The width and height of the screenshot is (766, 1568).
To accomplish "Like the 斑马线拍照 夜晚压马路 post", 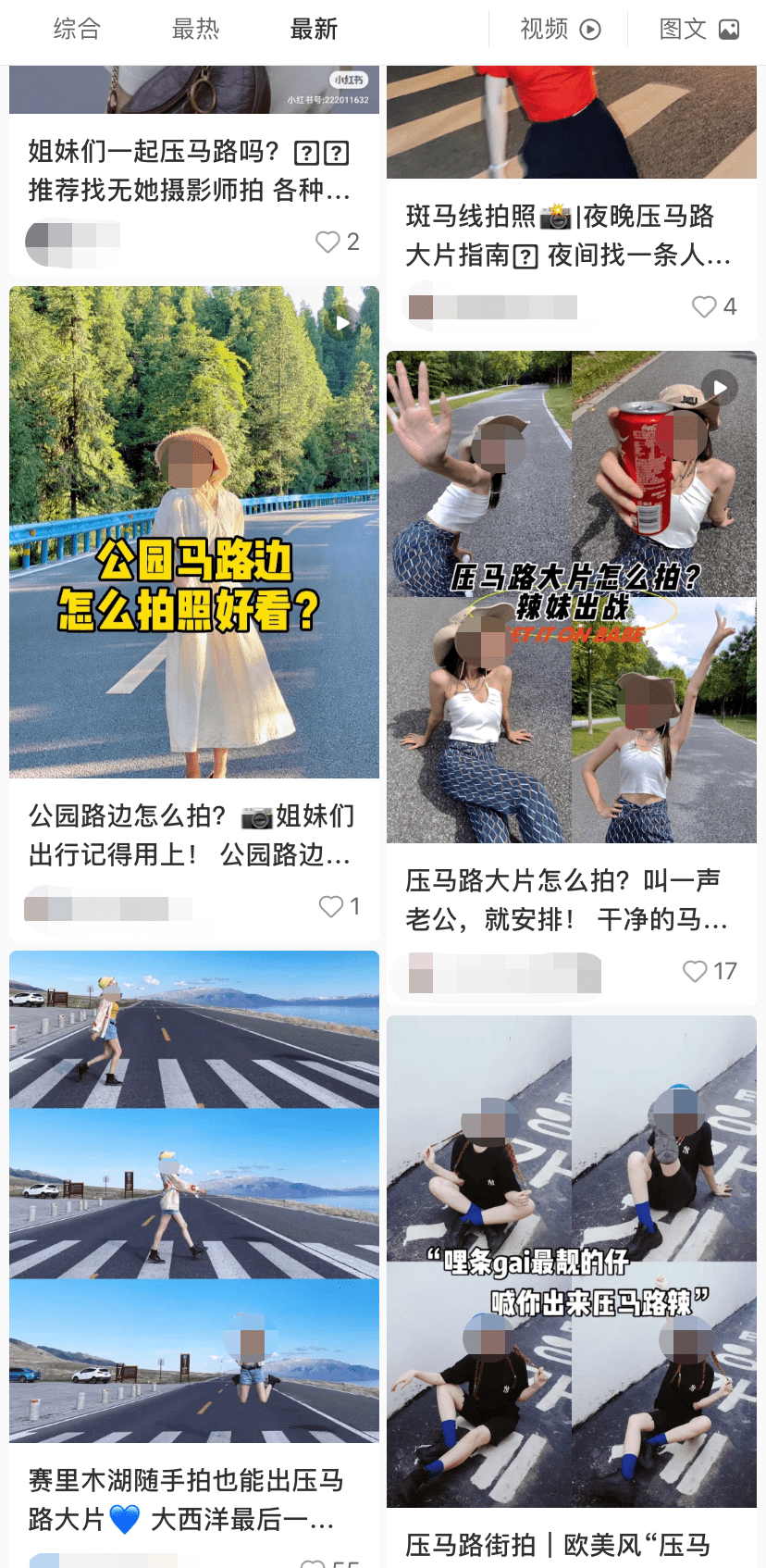I will (705, 307).
